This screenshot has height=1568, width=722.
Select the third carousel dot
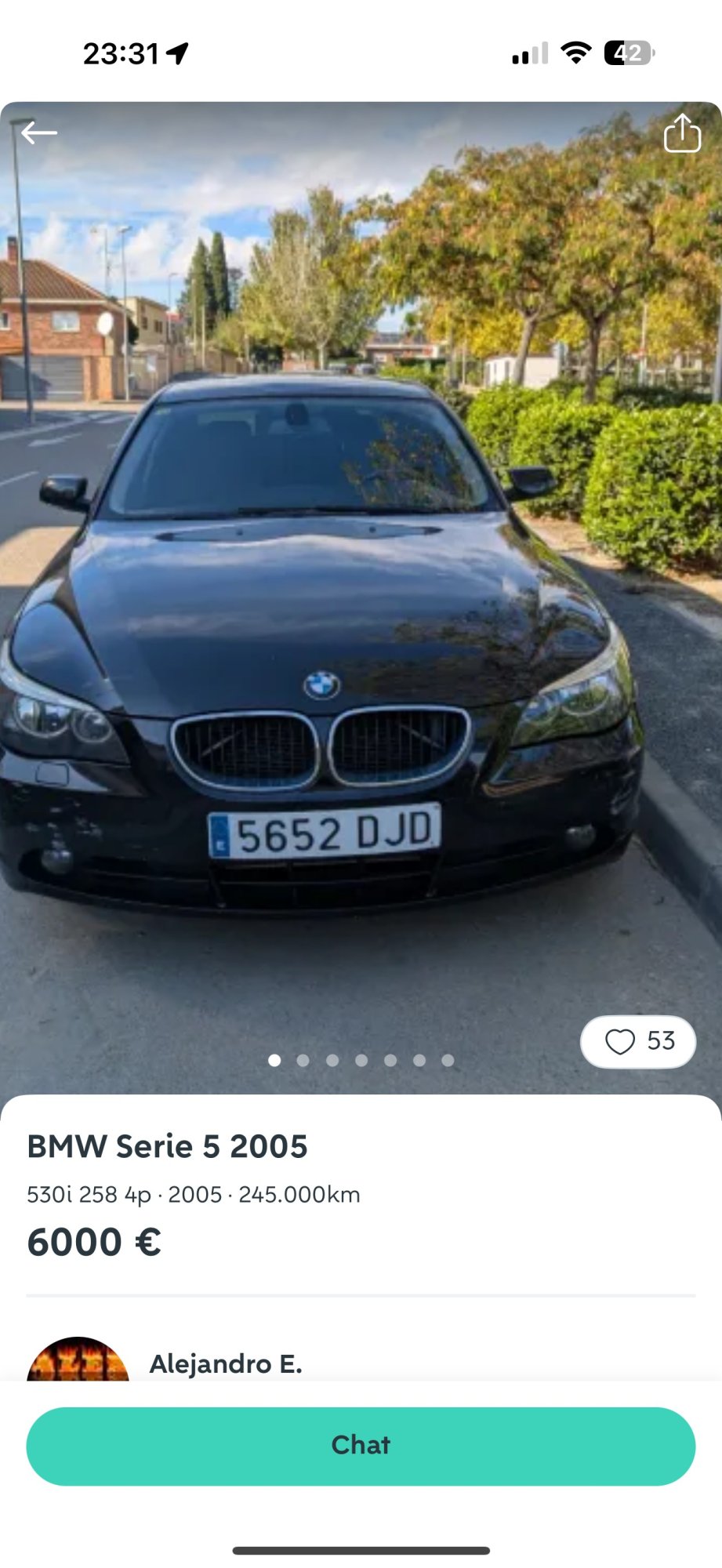332,1060
